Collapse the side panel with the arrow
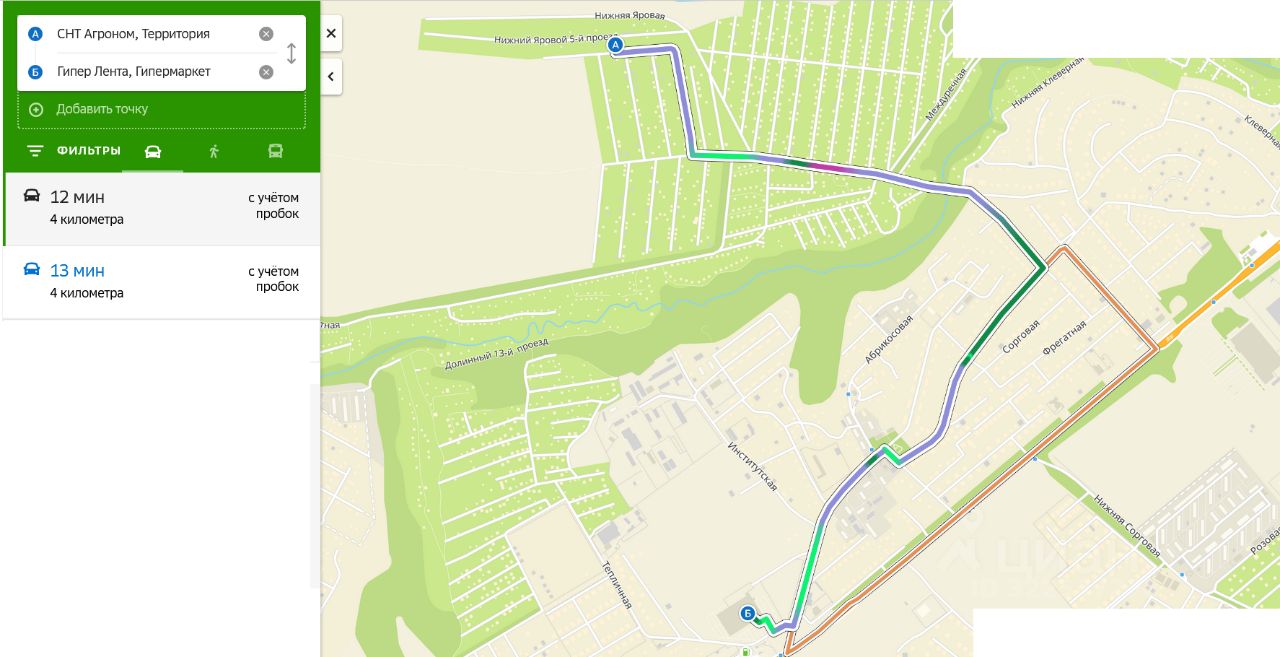The width and height of the screenshot is (1280, 657). (331, 76)
